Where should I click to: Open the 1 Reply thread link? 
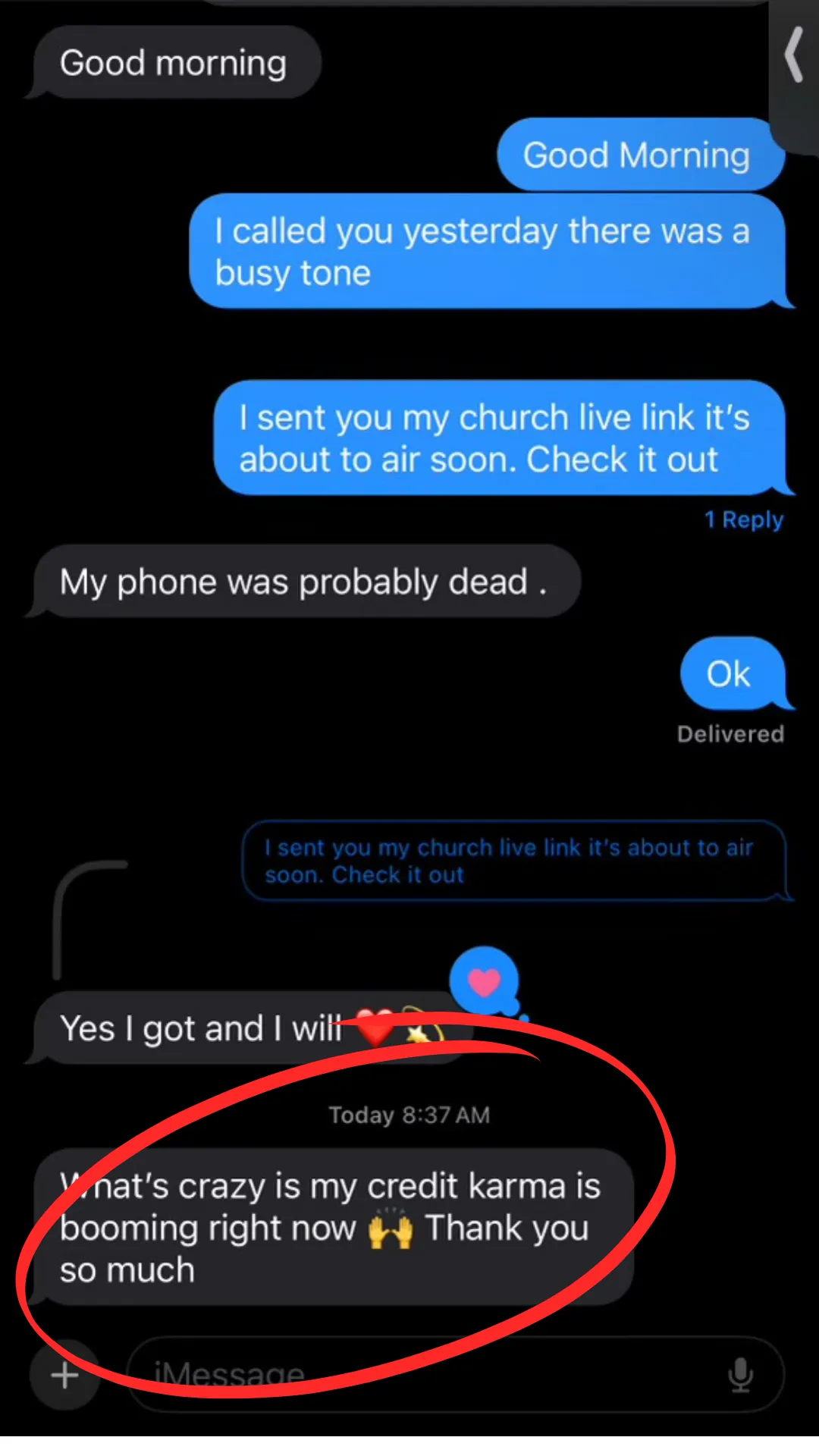tap(743, 519)
